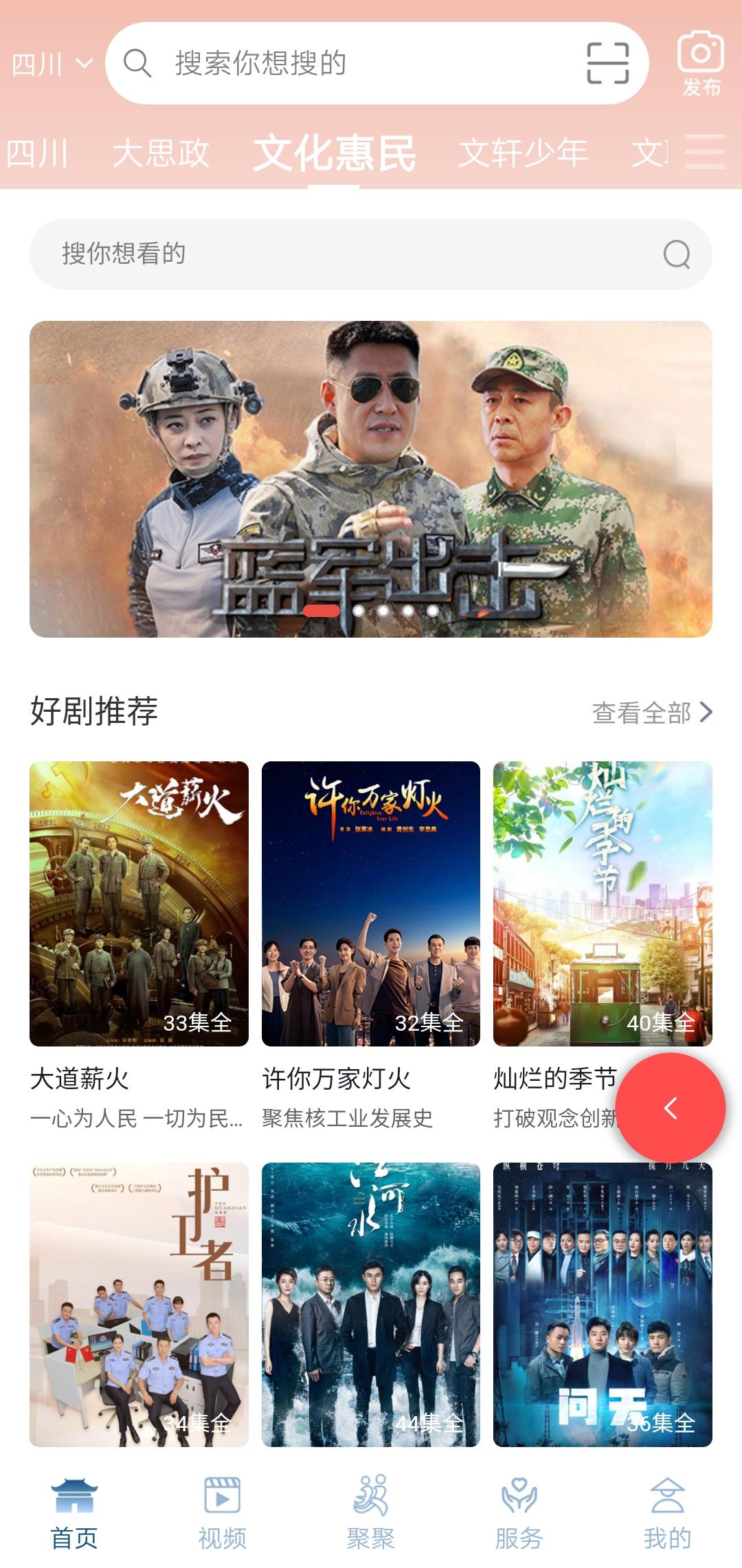Expand the red floating arrow button
The height and width of the screenshot is (1568, 742).
pyautogui.click(x=671, y=1108)
